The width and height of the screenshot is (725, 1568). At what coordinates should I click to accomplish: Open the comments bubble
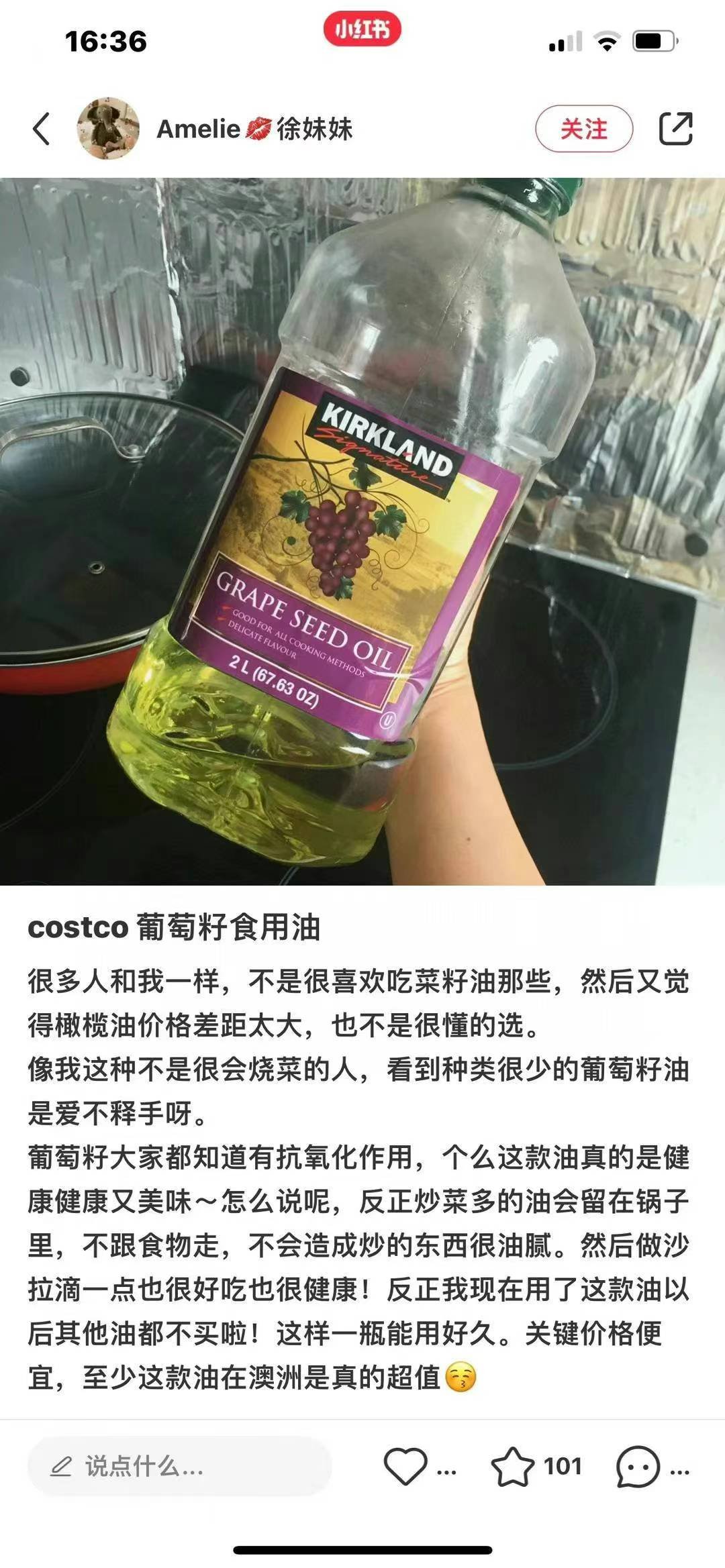638,1466
